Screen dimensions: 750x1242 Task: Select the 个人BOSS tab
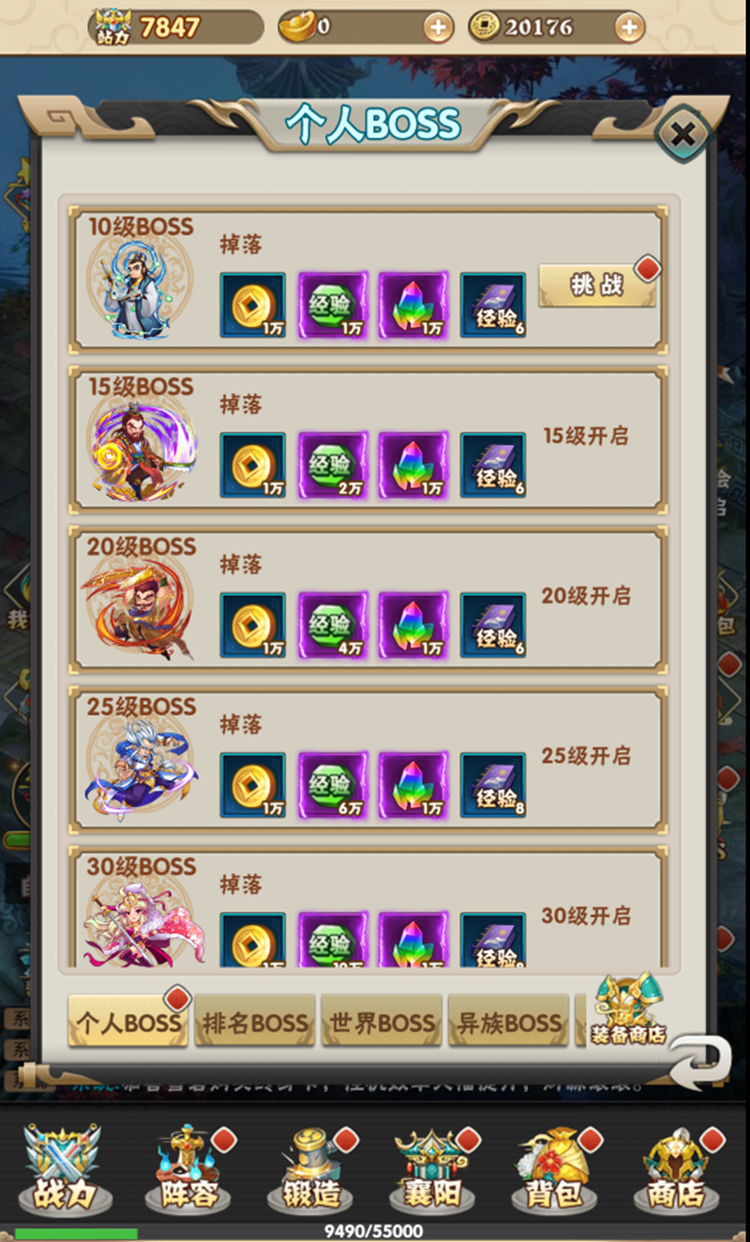[129, 1022]
